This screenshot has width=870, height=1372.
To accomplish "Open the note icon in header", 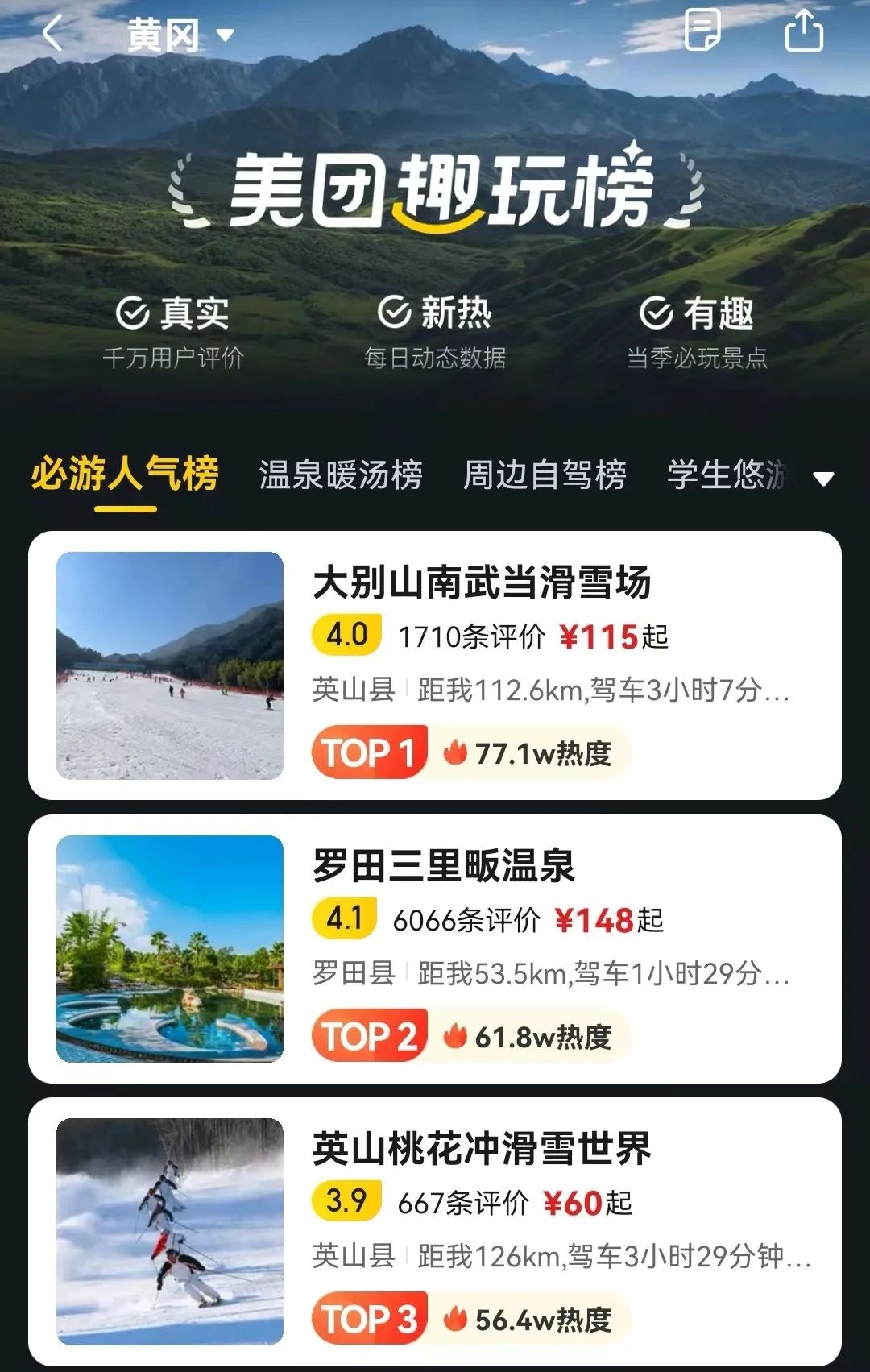I will pos(702,31).
